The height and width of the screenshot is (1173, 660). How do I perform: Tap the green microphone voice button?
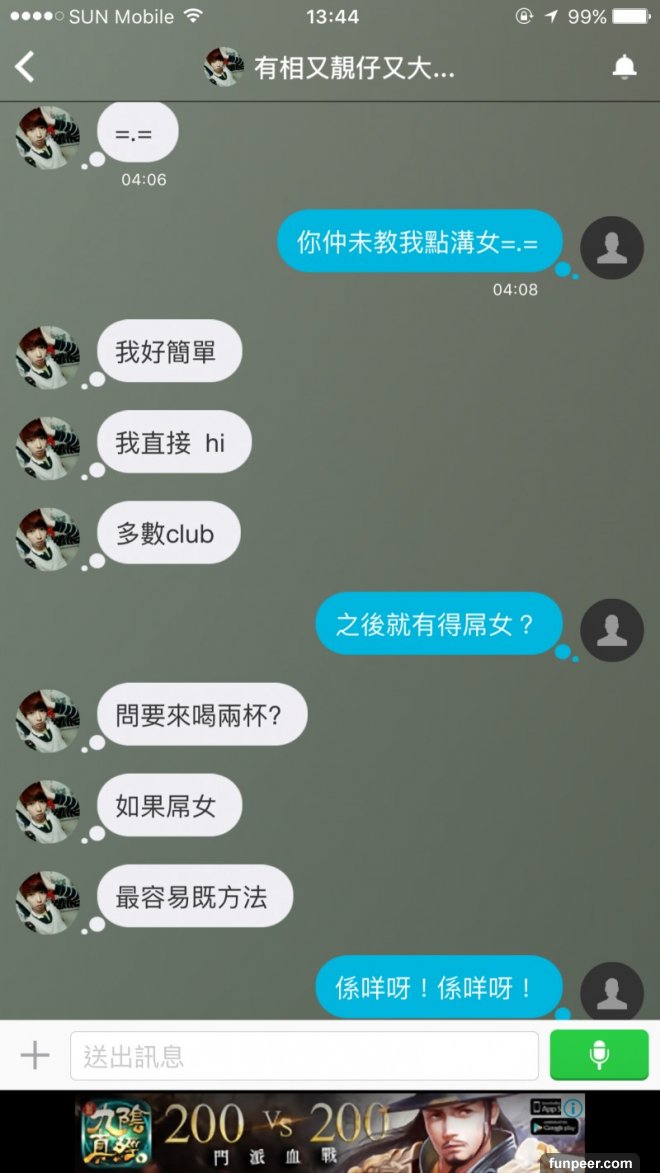point(599,1055)
